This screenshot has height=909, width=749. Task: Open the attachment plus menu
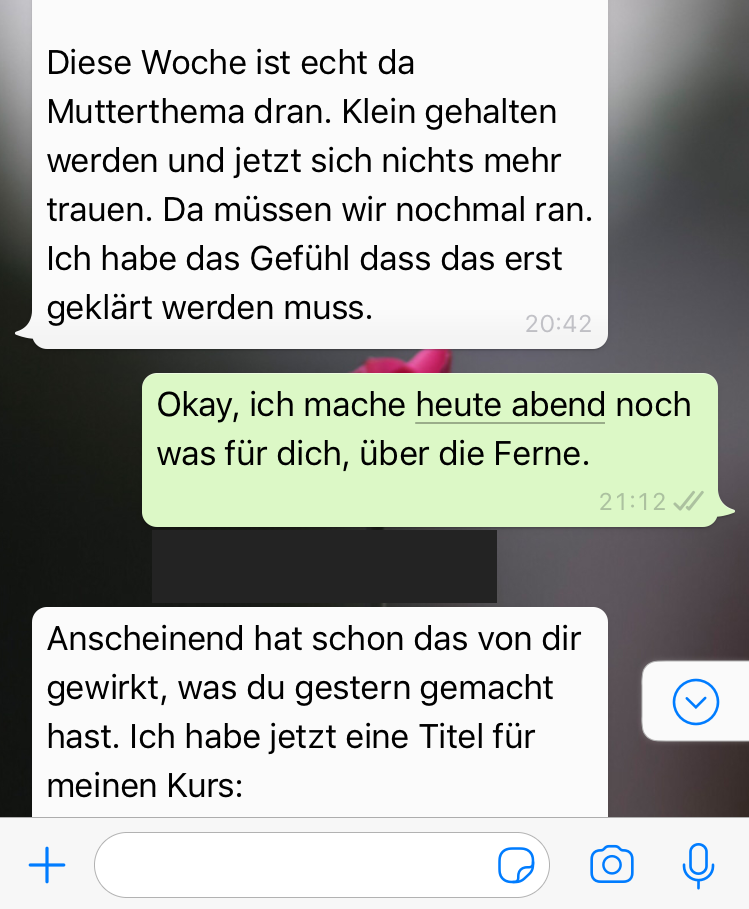click(47, 865)
